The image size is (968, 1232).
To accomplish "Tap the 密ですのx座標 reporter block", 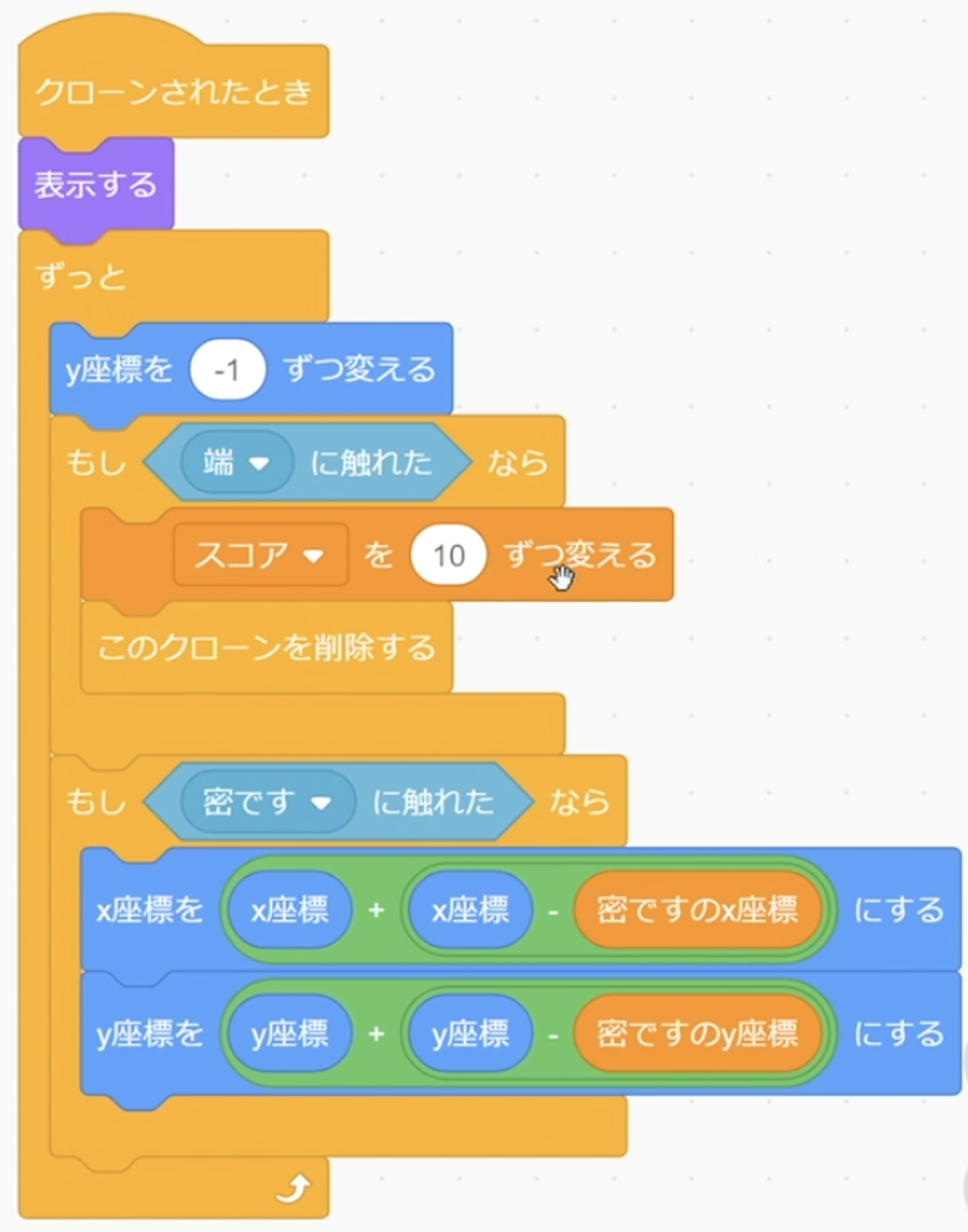I will click(x=697, y=910).
